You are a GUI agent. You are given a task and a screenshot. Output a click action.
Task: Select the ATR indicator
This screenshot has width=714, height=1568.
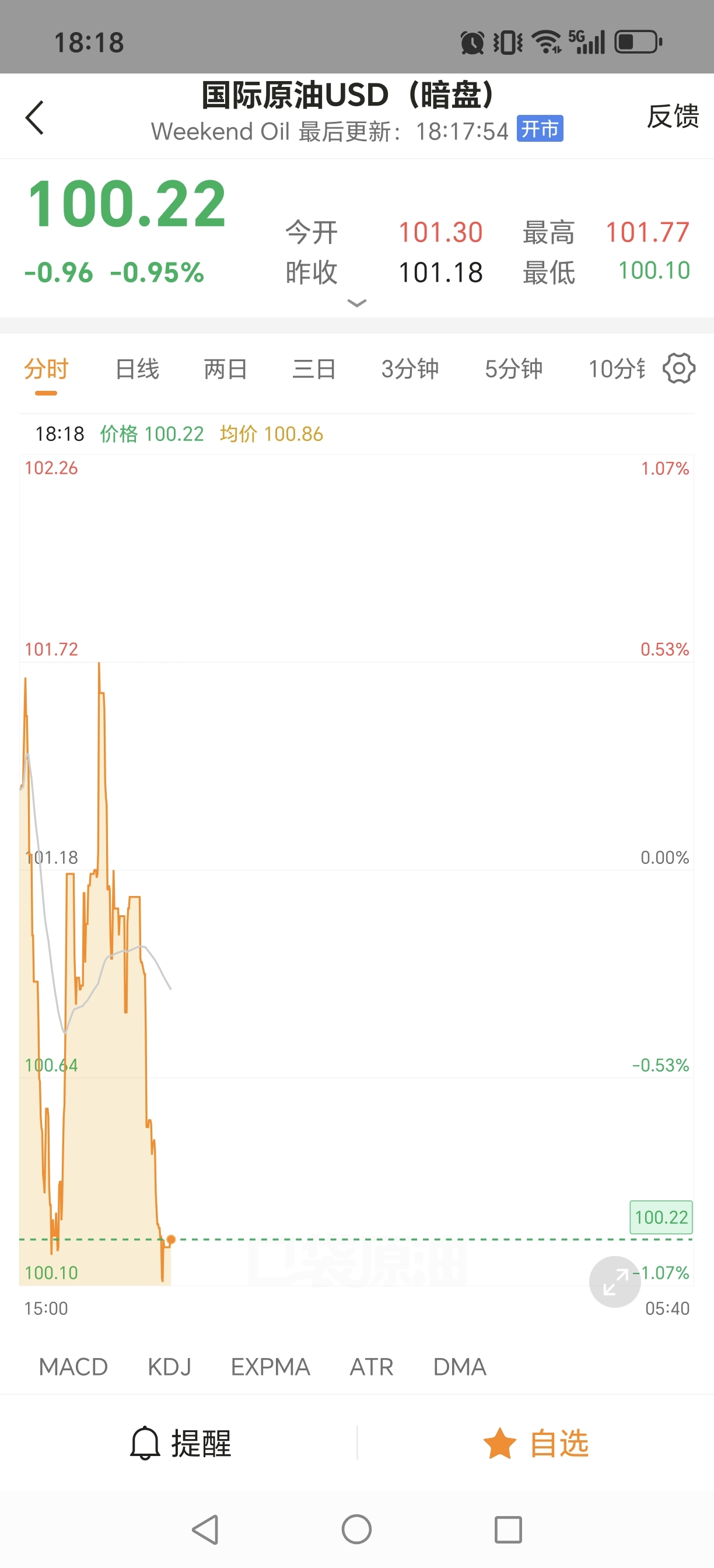pos(372,1367)
